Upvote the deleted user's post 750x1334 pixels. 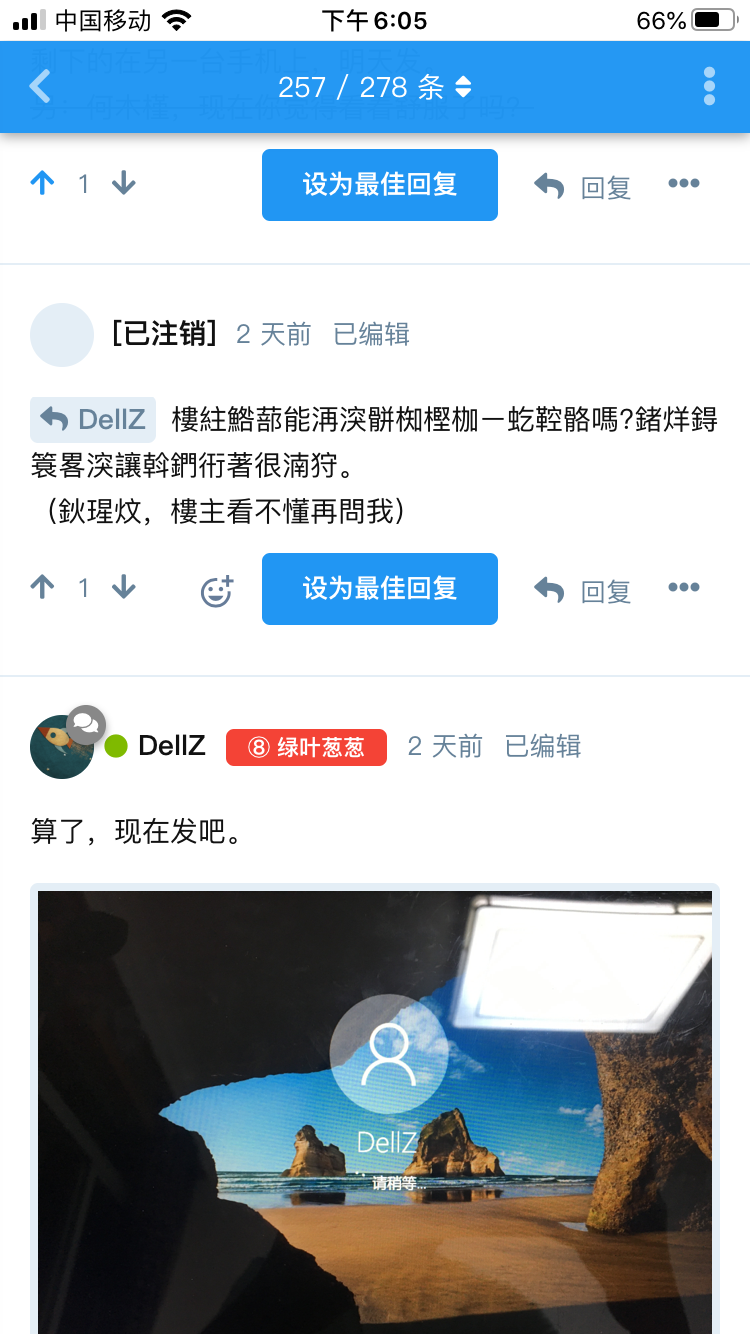tap(42, 588)
